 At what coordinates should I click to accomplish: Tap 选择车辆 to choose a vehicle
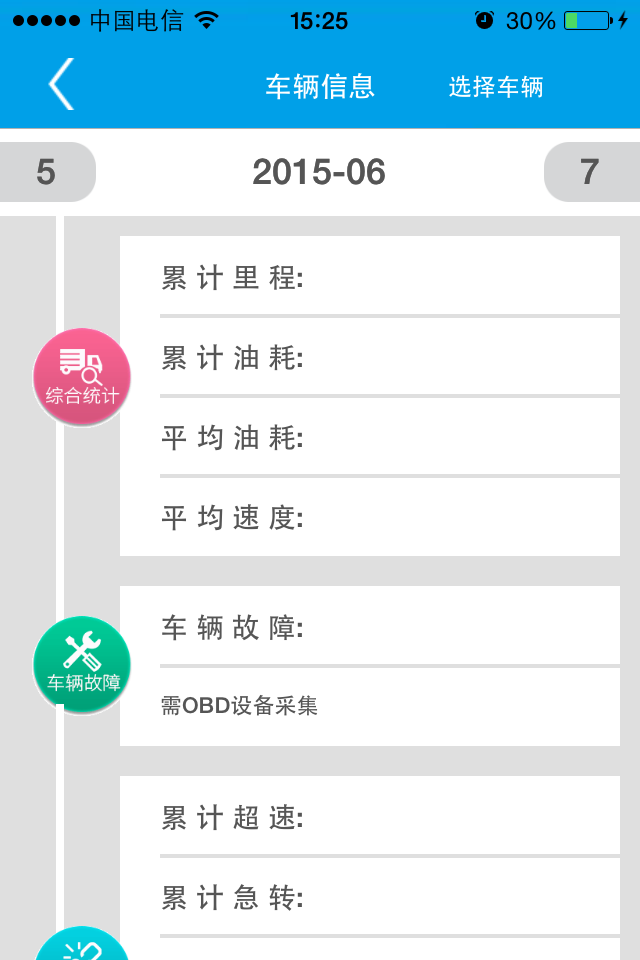tap(495, 87)
